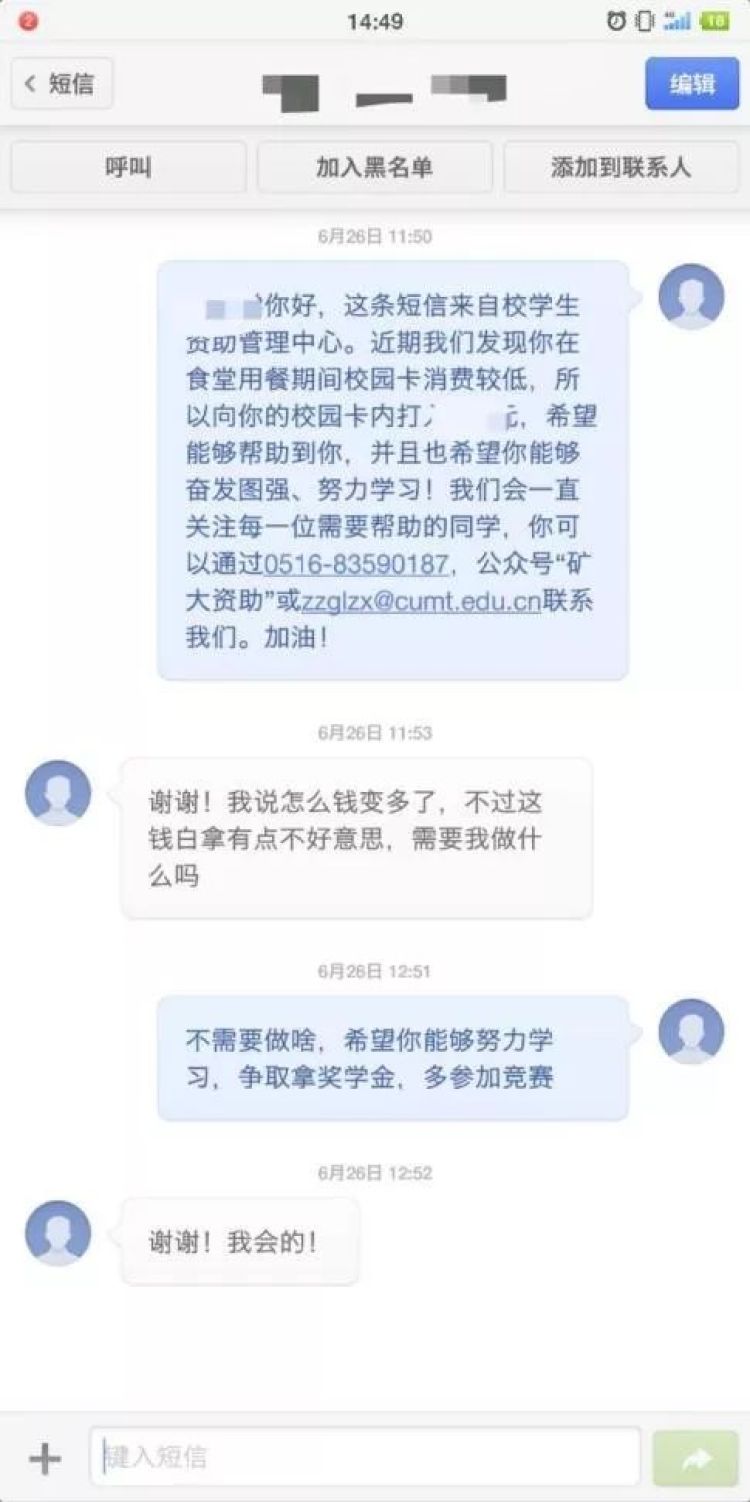Open the plus attachment icon
Screen dimensions: 750x1502
click(45, 1459)
